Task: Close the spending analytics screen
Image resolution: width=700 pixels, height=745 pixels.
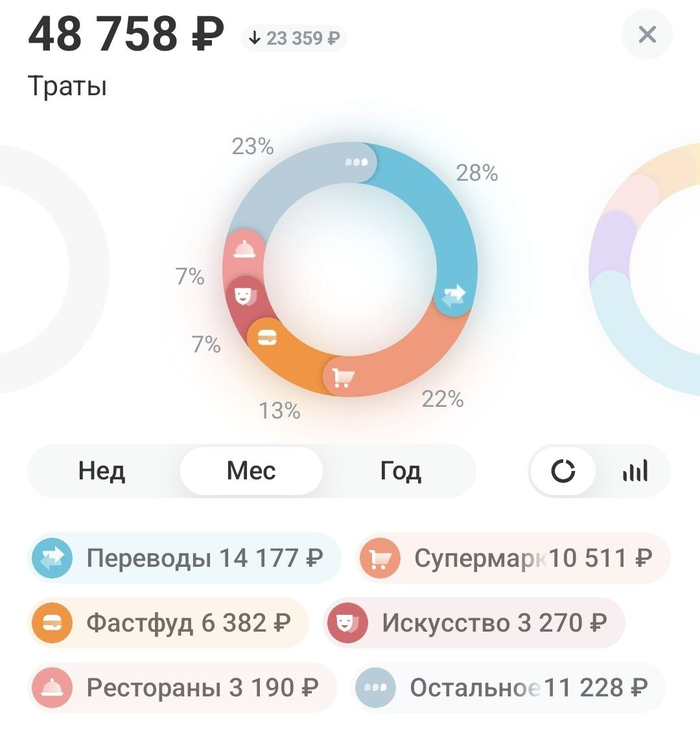Action: tap(647, 35)
